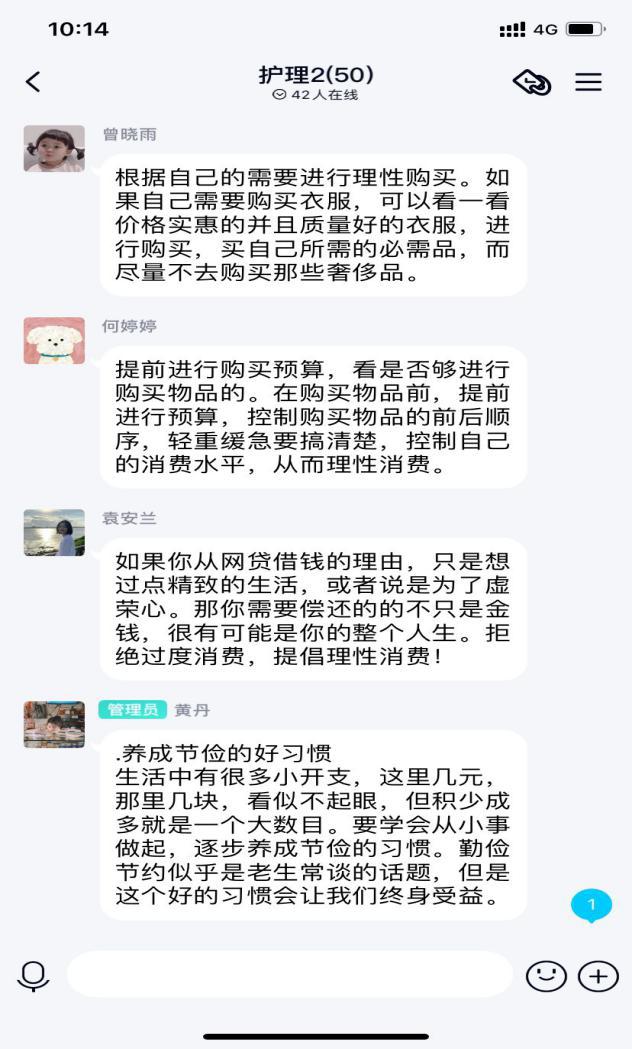Tap 袁安兰's avatar
Screen dimensions: 632x1049
point(54,533)
